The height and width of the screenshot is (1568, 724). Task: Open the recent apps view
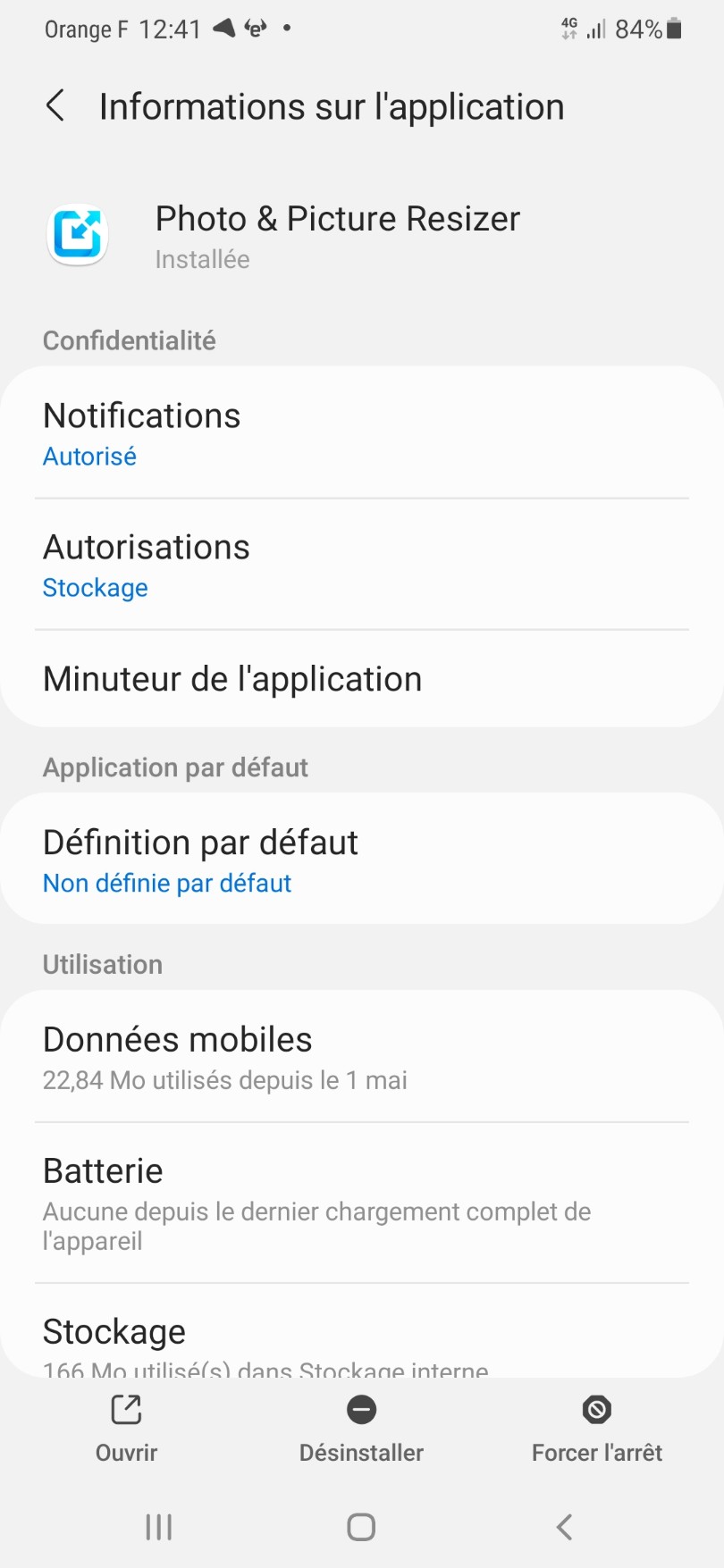pos(159,1527)
